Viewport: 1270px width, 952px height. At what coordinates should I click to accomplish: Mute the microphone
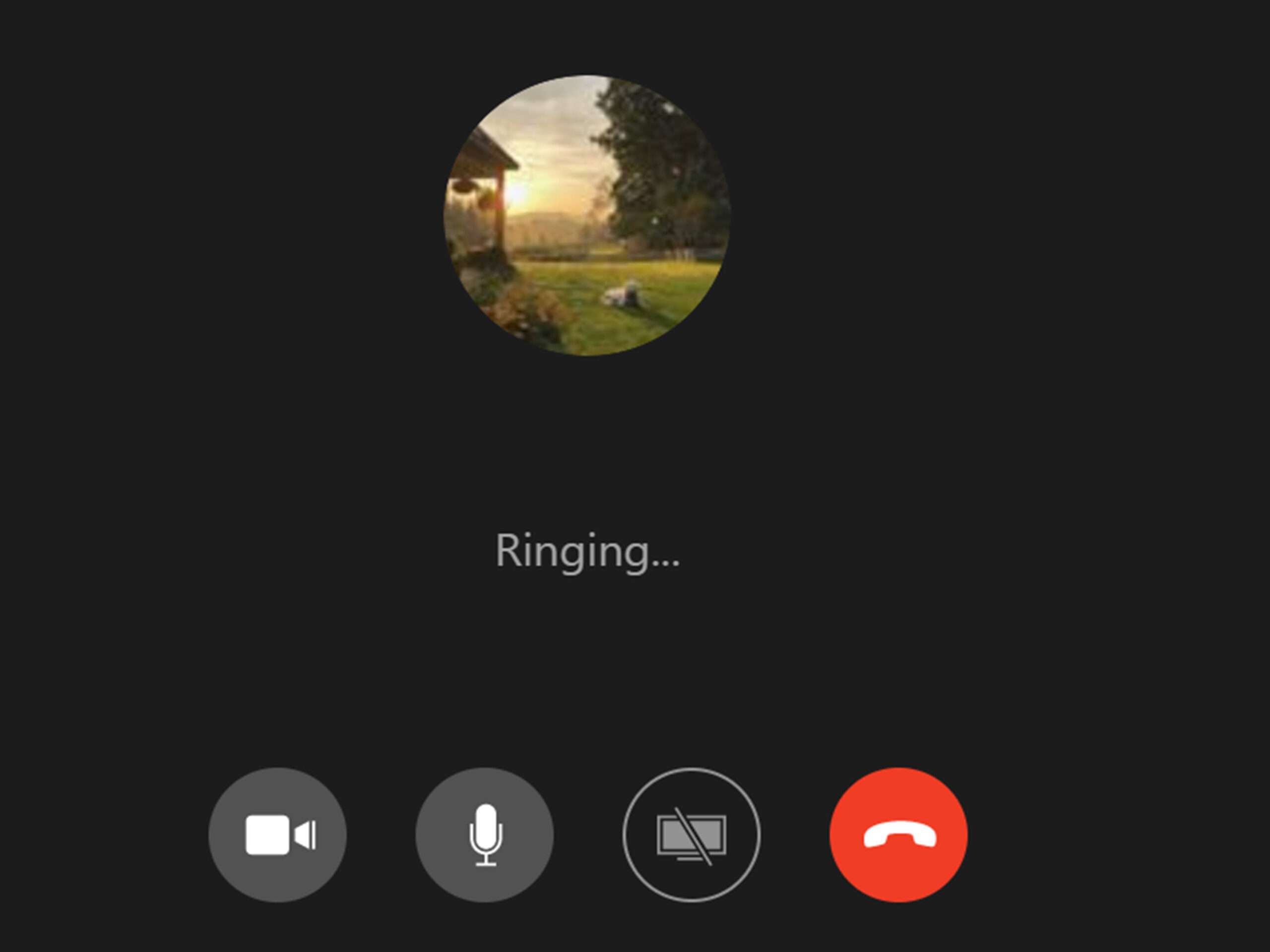tap(485, 835)
